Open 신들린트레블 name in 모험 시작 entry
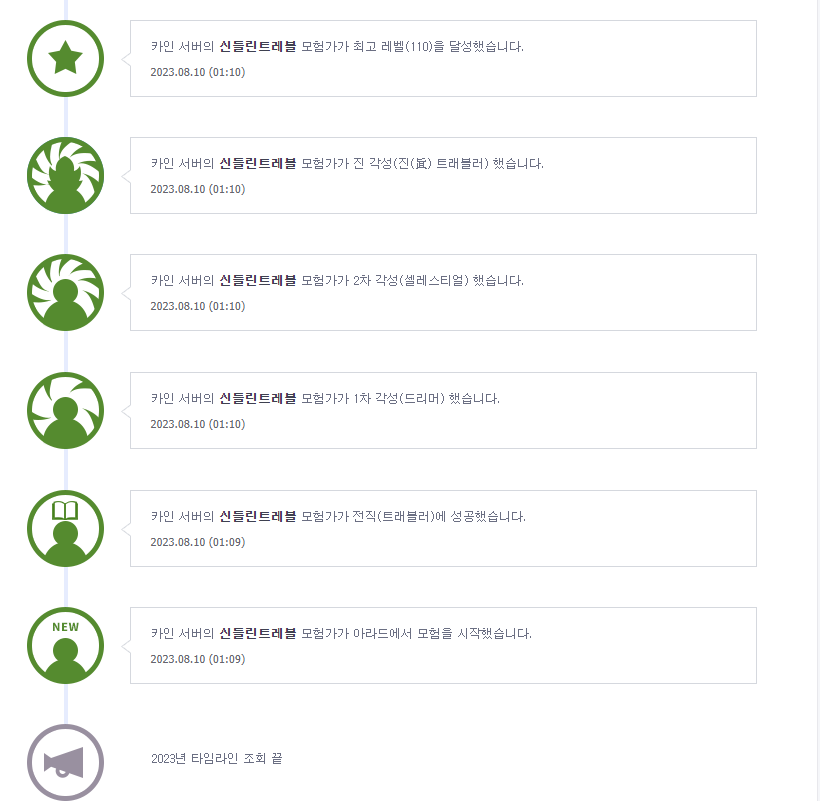829x801 pixels. (x=258, y=634)
